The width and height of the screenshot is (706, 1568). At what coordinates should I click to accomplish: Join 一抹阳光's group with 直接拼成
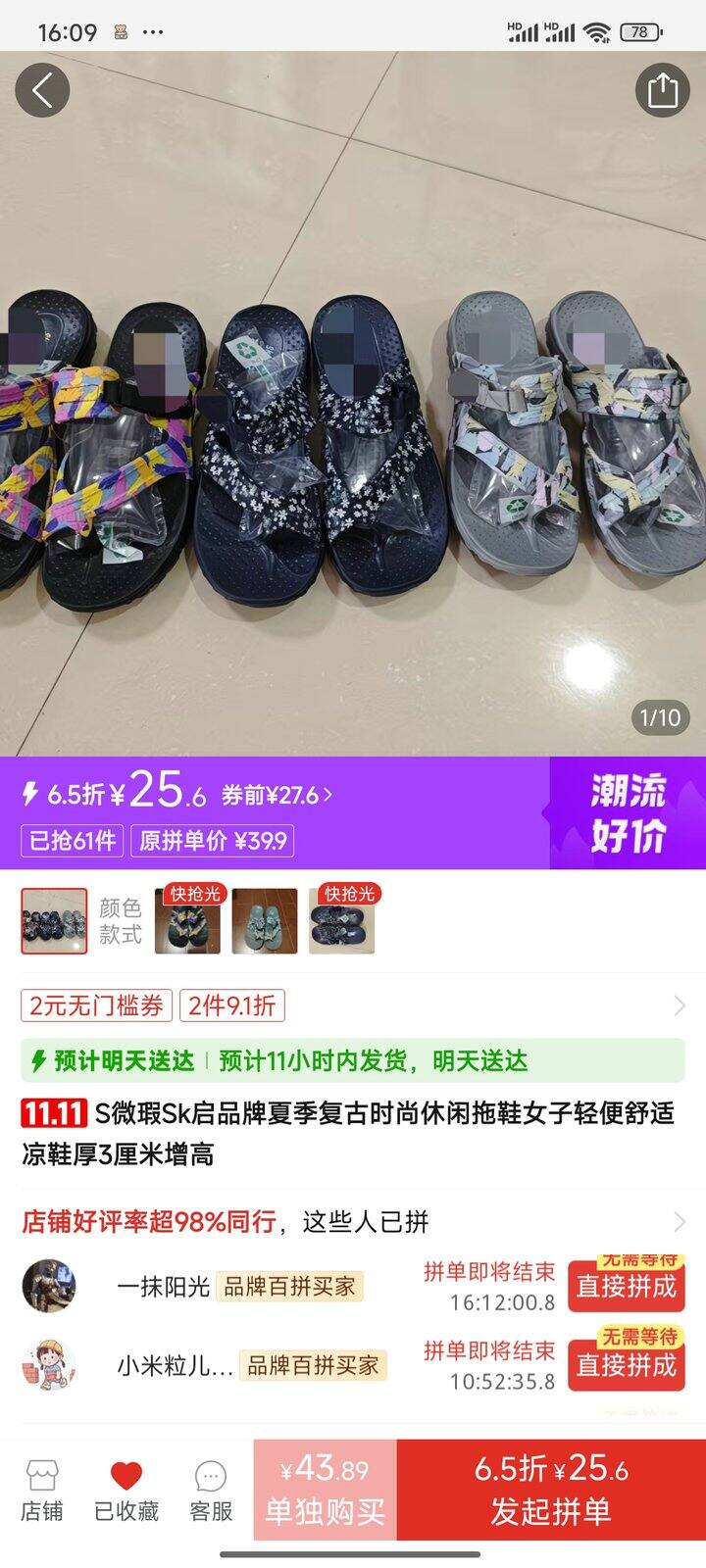tap(626, 1286)
